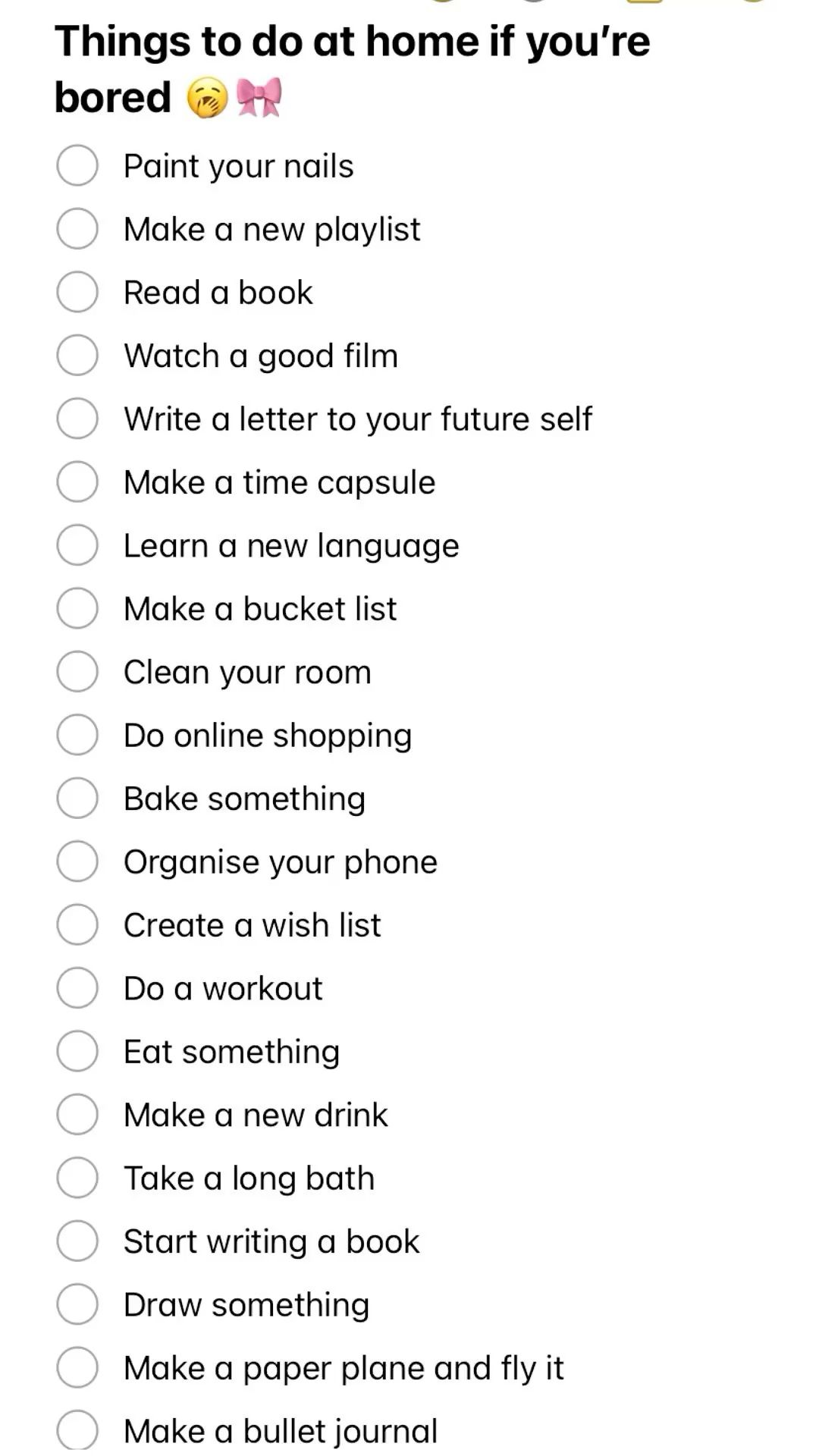The width and height of the screenshot is (819, 1456).
Task: Check Watch a good film item
Action: click(77, 355)
